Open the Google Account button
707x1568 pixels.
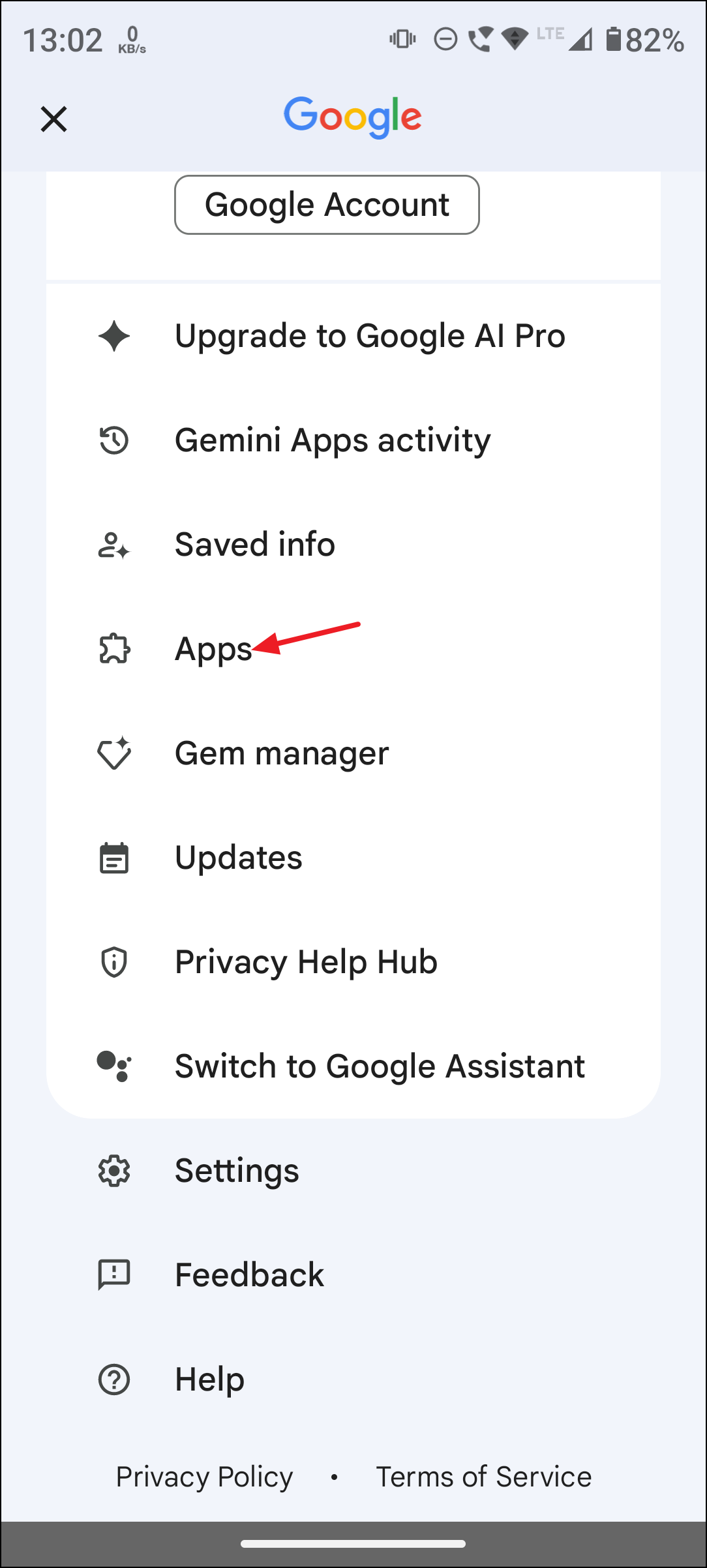pos(327,205)
